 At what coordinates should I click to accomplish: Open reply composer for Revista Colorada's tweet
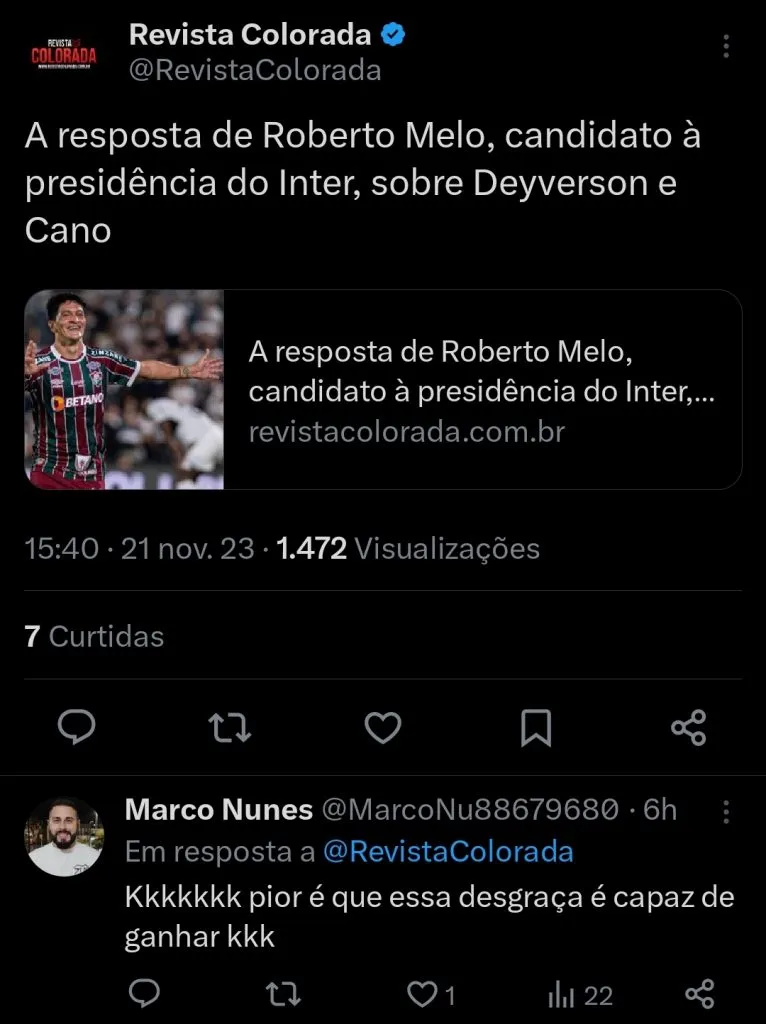pos(77,728)
